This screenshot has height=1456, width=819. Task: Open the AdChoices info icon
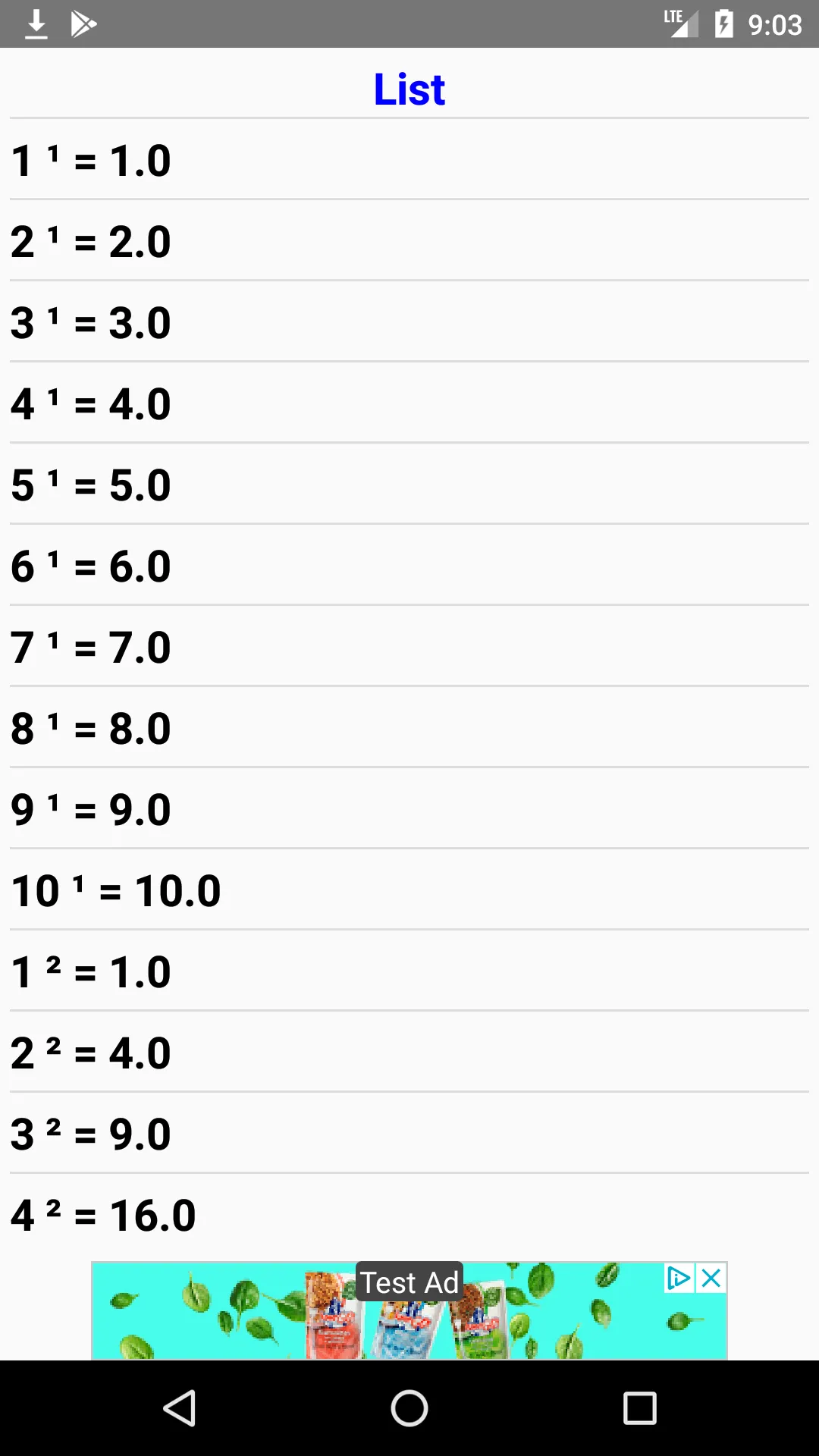(x=679, y=1279)
